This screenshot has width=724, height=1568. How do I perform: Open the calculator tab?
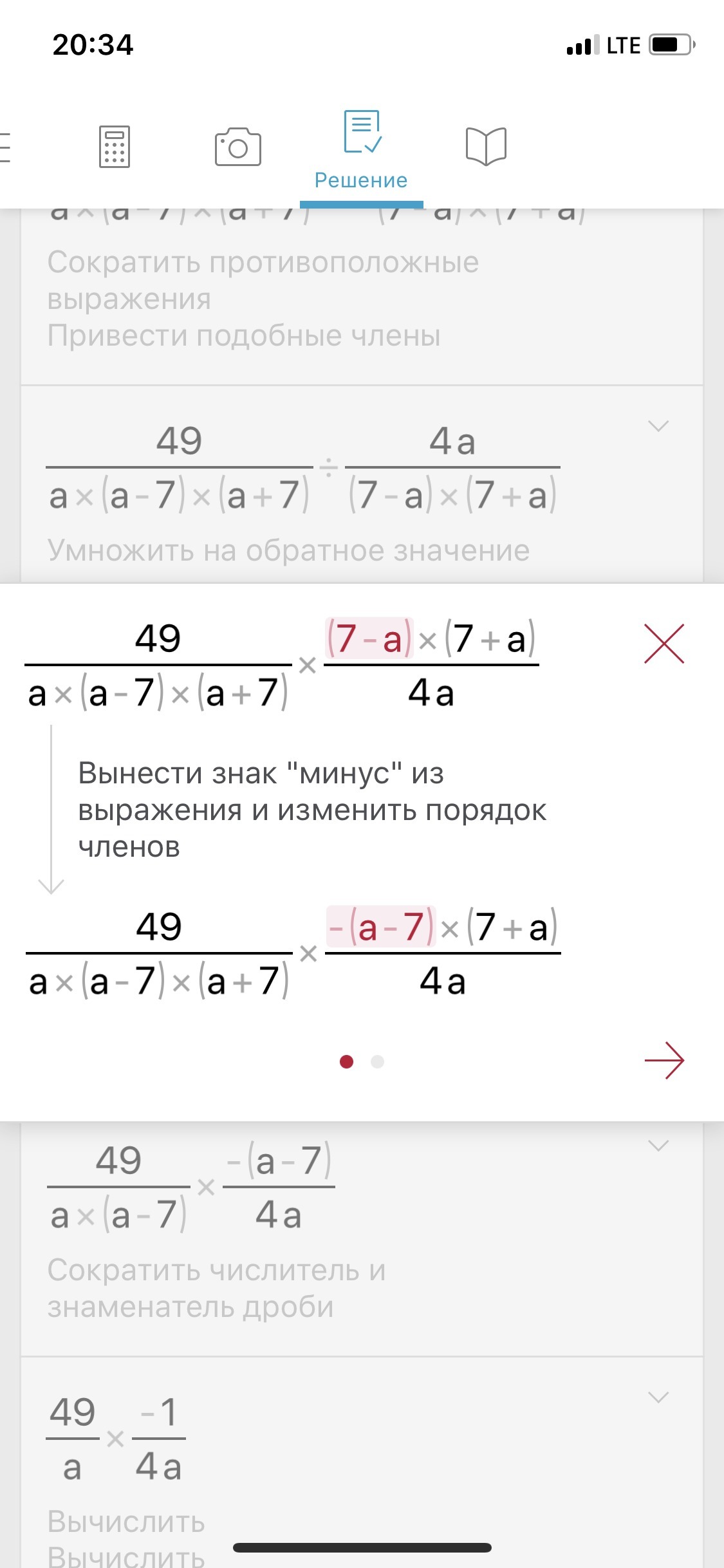tap(115, 147)
